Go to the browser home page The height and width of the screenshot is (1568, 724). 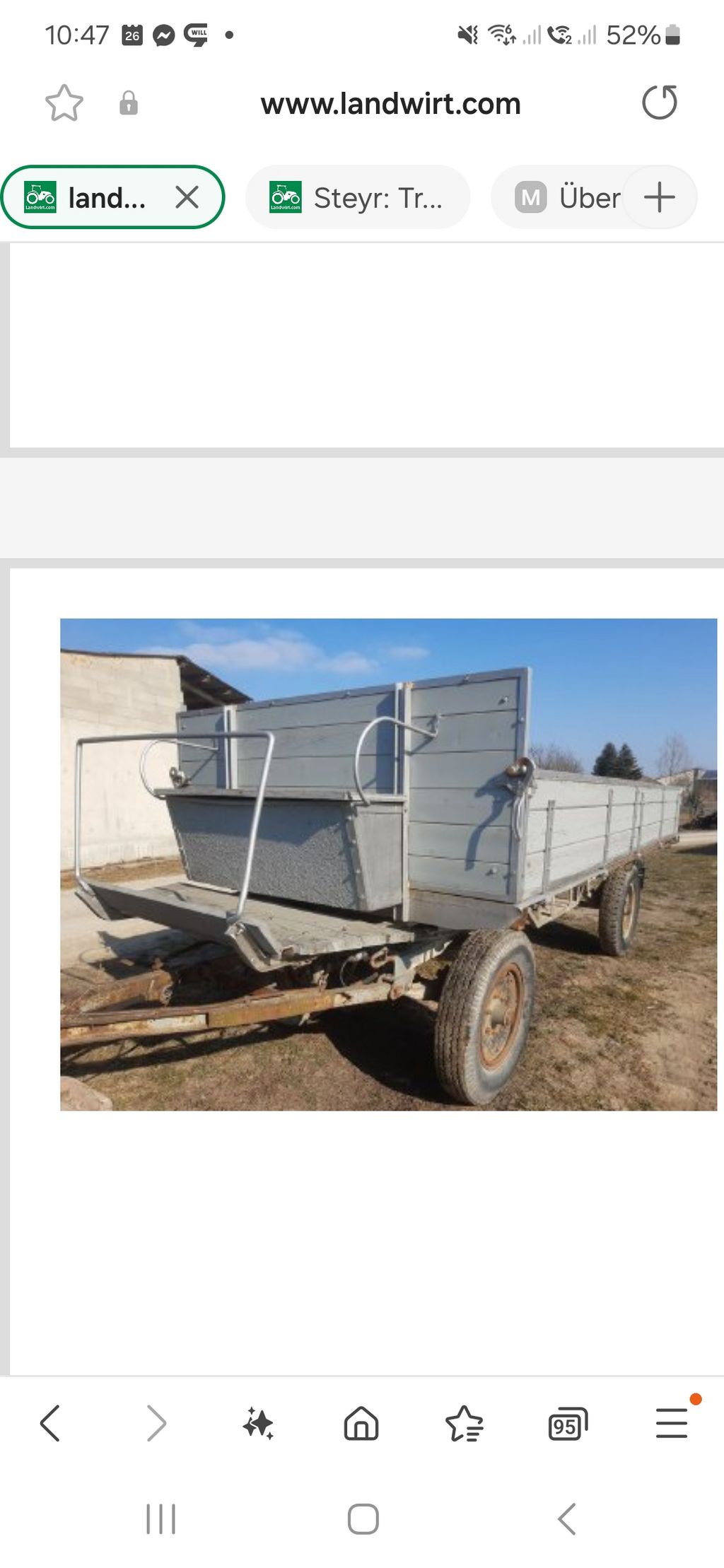[x=361, y=1423]
